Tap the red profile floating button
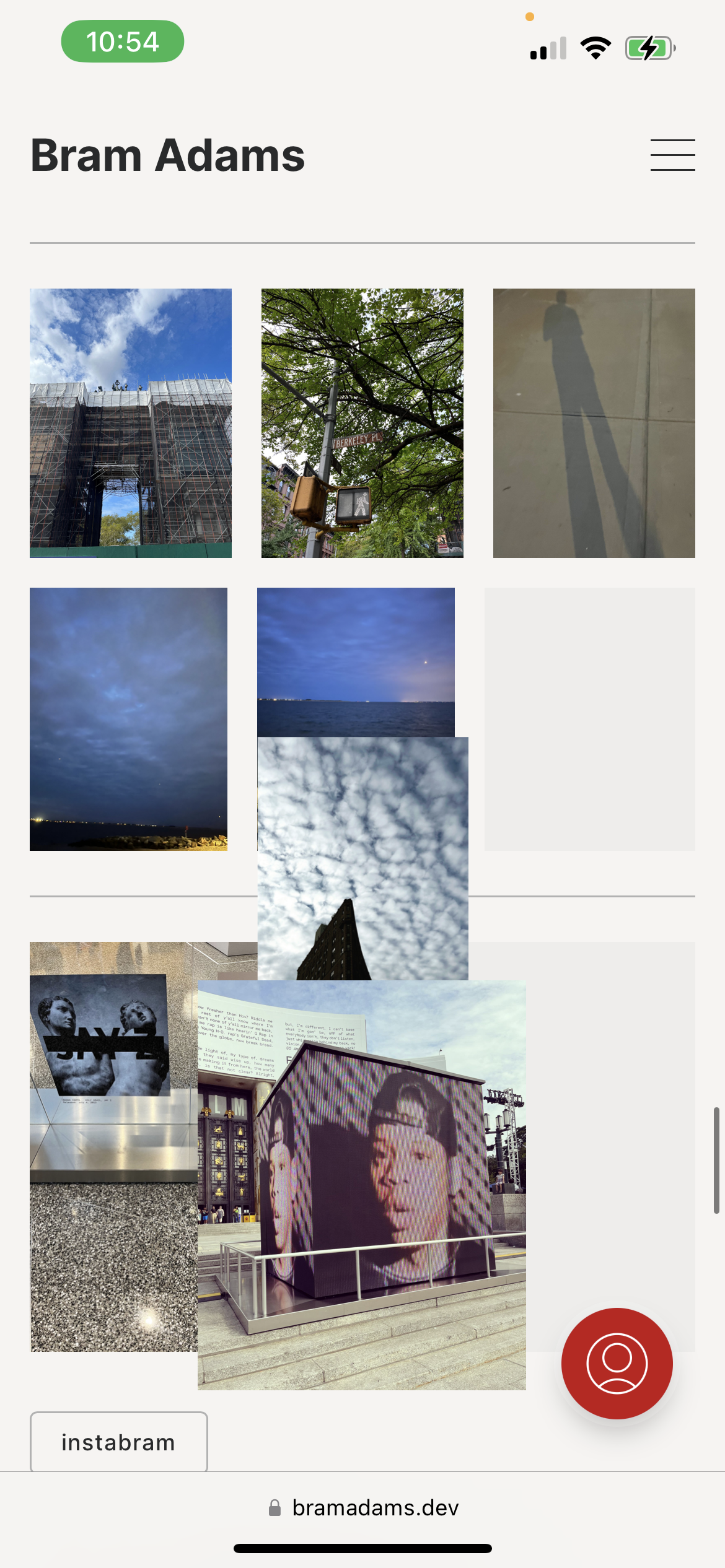Viewport: 725px width, 1568px height. pos(617,1363)
